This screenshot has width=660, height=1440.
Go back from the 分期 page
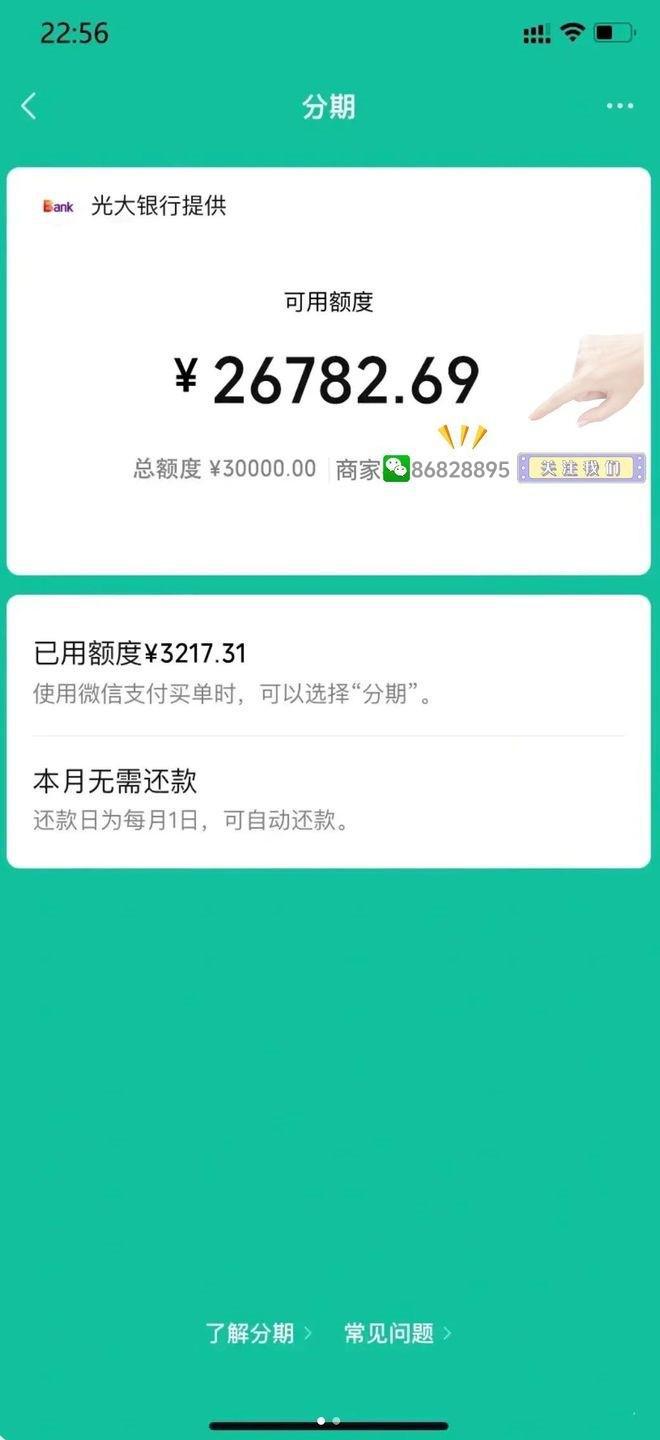(29, 106)
